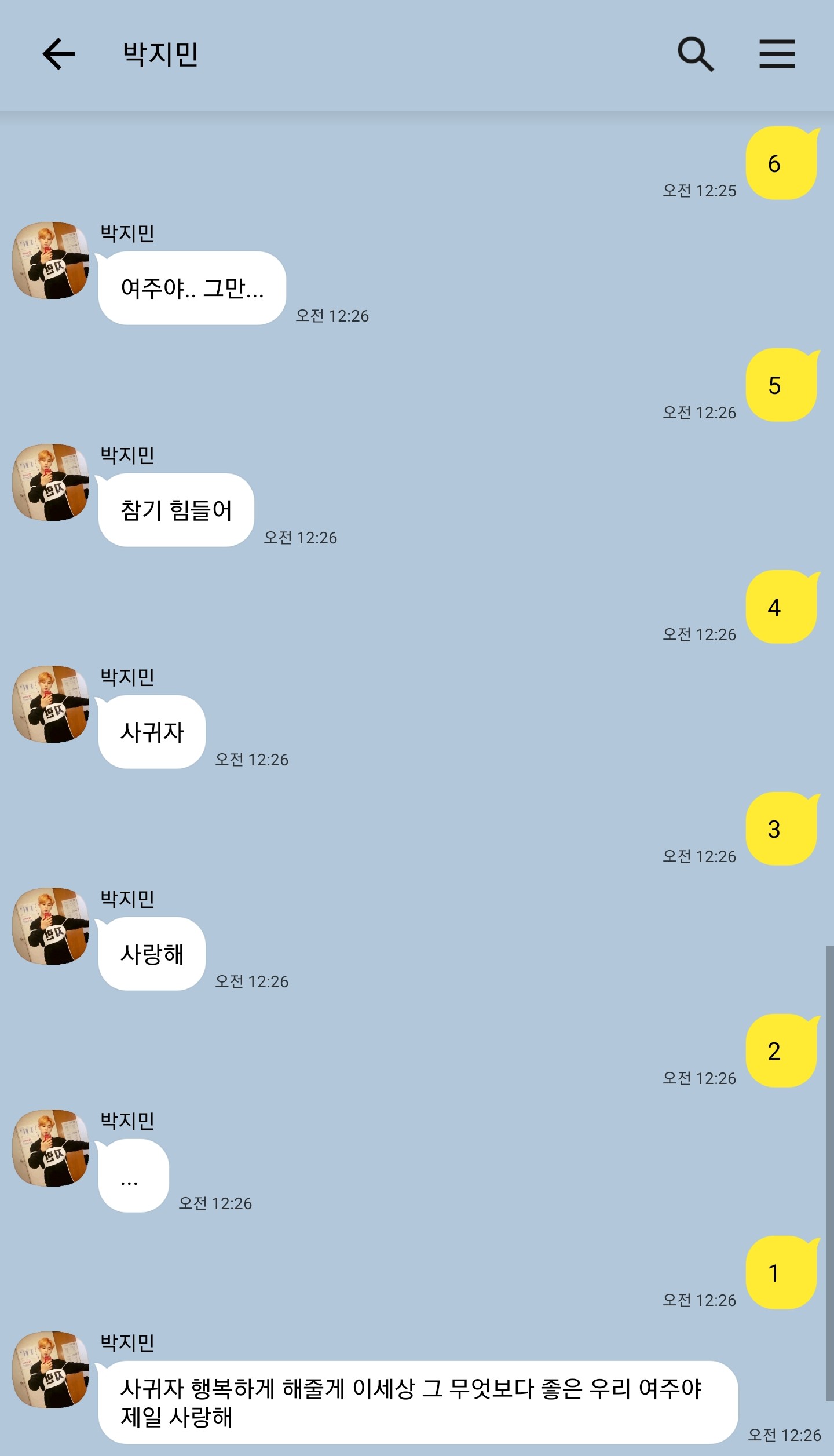The width and height of the screenshot is (834, 1456).
Task: Tap 박지민's avatar next to 사귀자 message
Action: click(51, 704)
